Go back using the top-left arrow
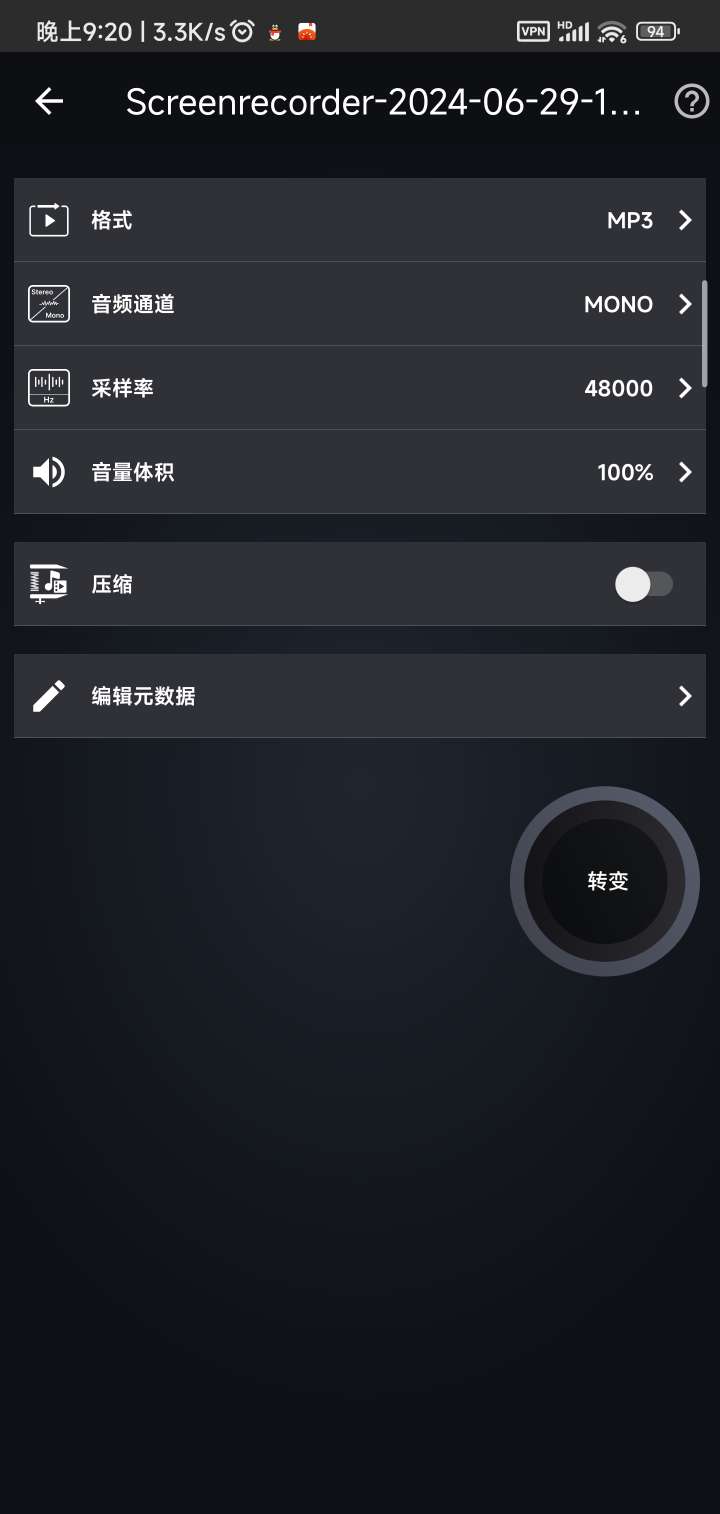The image size is (720, 1514). click(x=49, y=101)
